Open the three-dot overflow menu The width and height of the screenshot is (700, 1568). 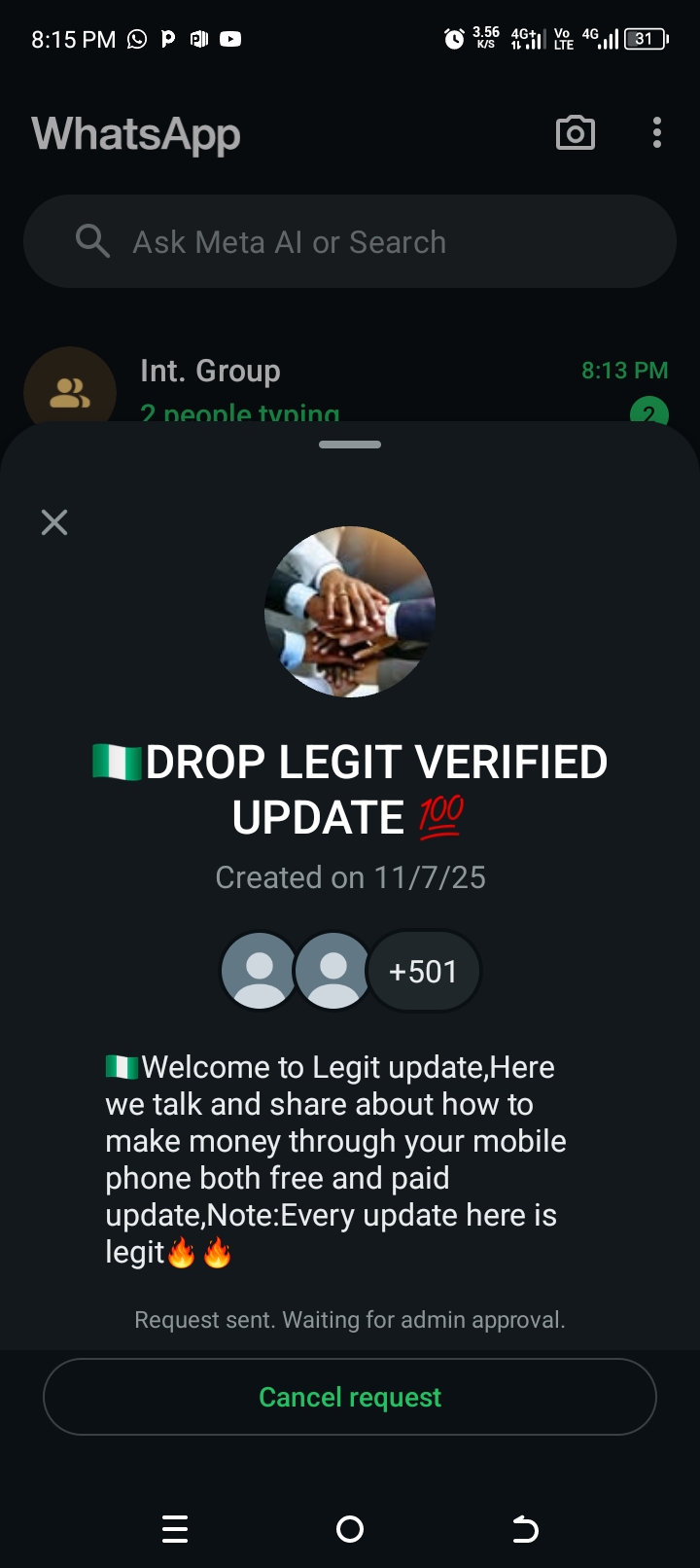click(x=657, y=133)
